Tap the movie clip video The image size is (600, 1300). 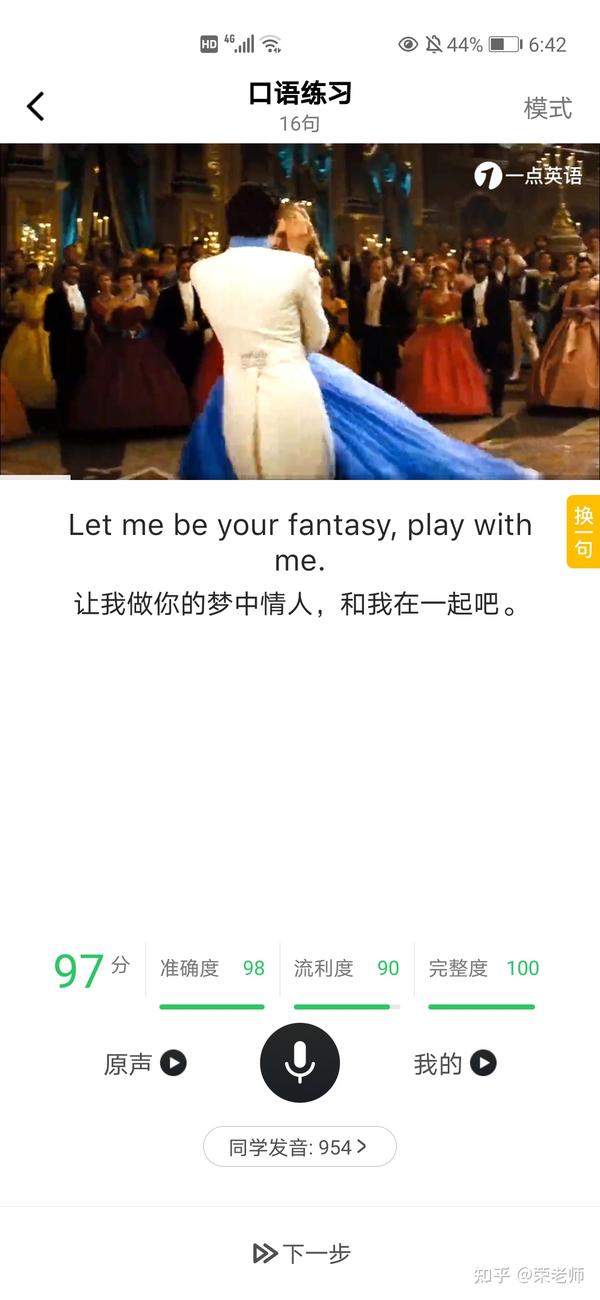click(x=300, y=311)
